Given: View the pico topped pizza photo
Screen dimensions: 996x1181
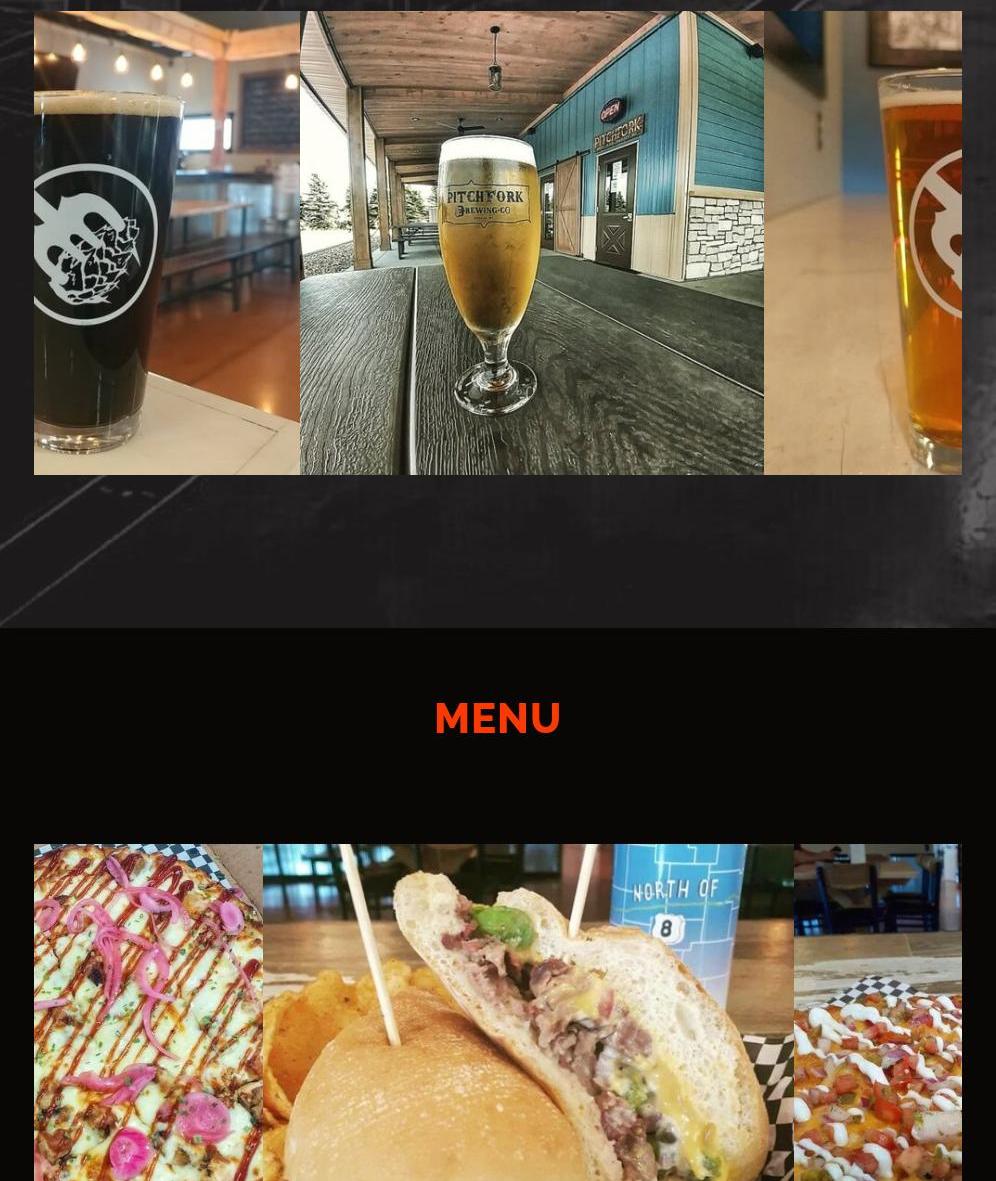Looking at the screenshot, I should (877, 1012).
